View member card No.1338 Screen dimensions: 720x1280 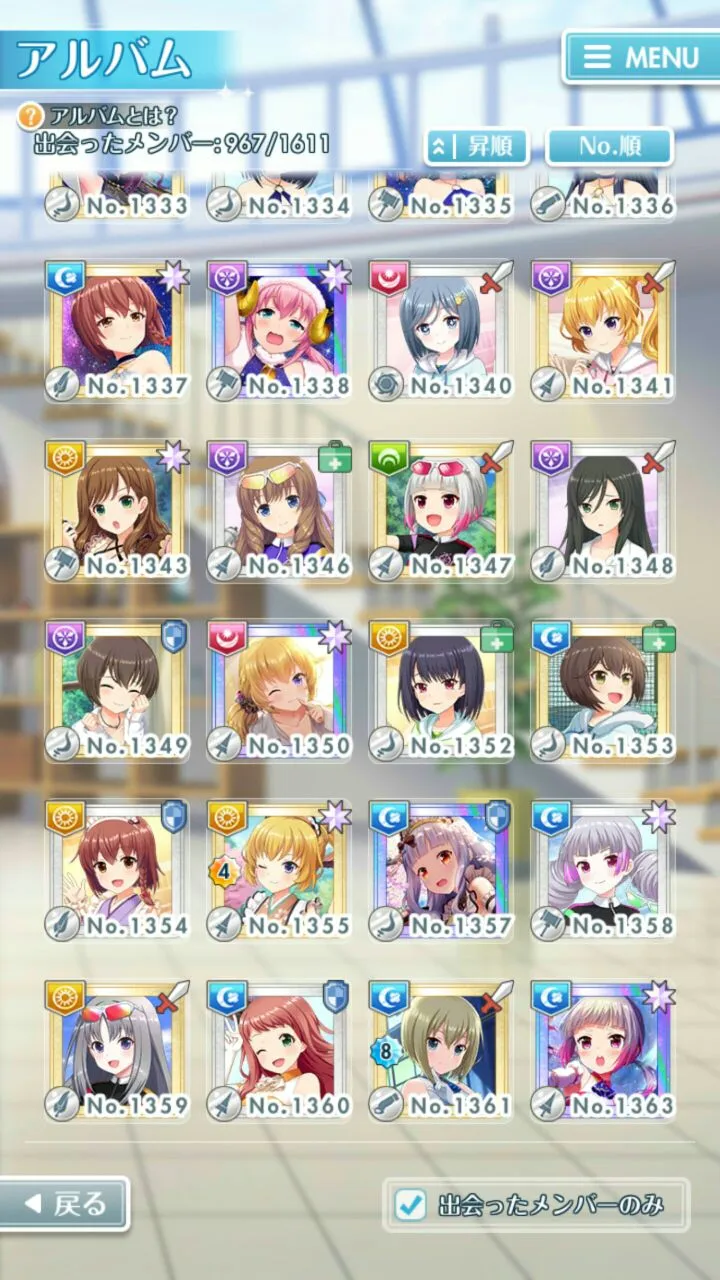[x=279, y=330]
